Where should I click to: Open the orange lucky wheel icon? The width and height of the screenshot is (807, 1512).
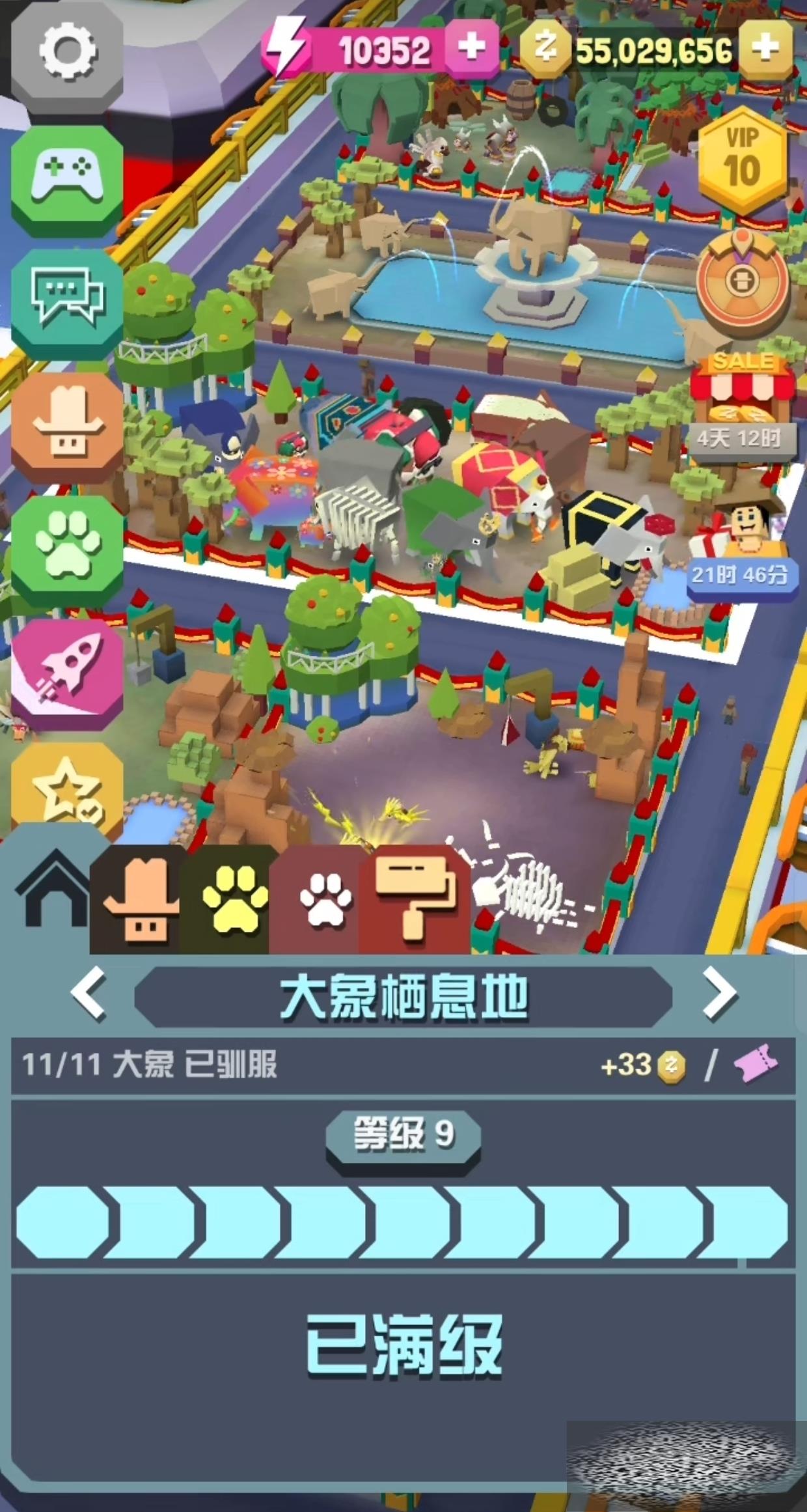(743, 281)
